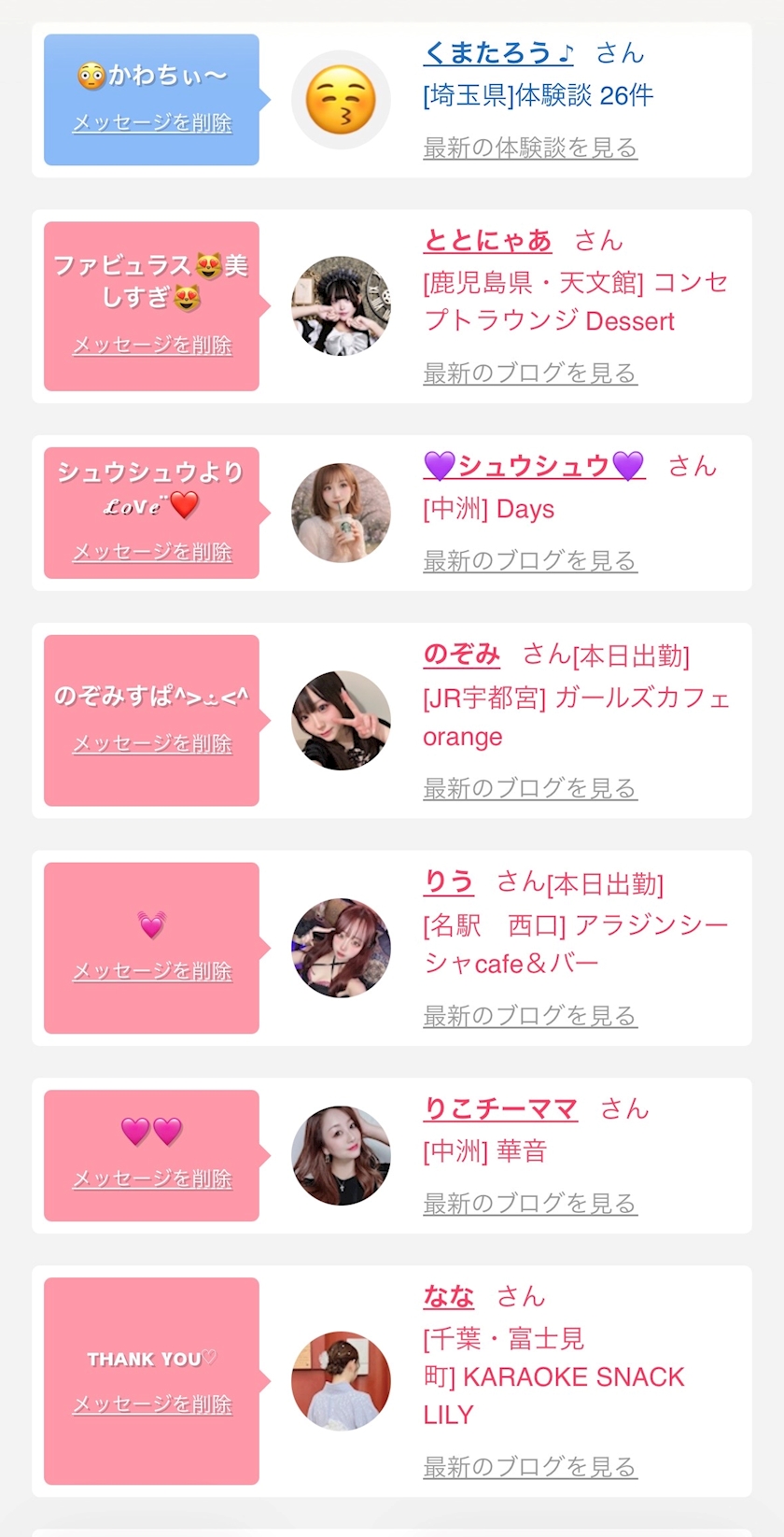View ととにゃあ's latest blog
The width and height of the screenshot is (784, 1537).
[x=530, y=374]
